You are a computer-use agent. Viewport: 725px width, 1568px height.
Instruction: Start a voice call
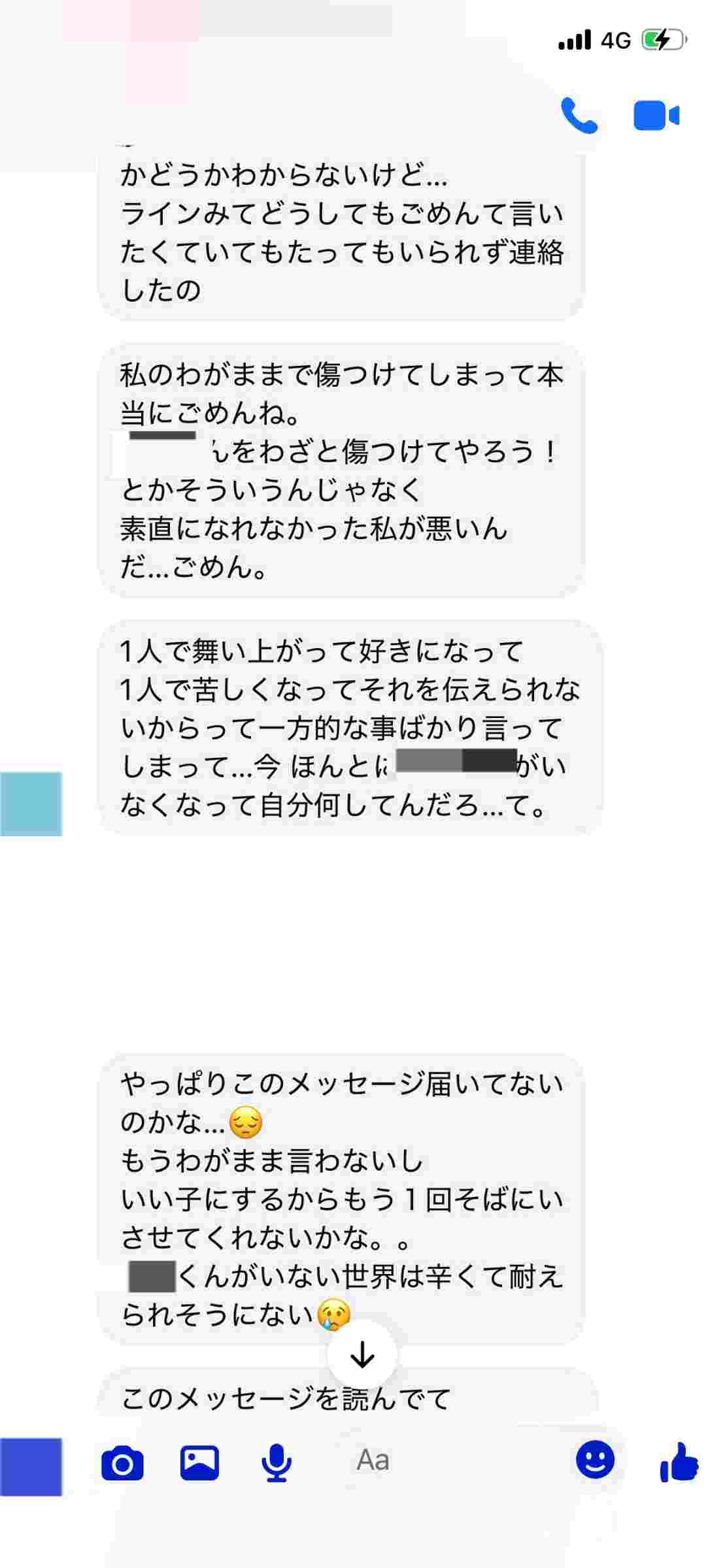click(x=579, y=116)
